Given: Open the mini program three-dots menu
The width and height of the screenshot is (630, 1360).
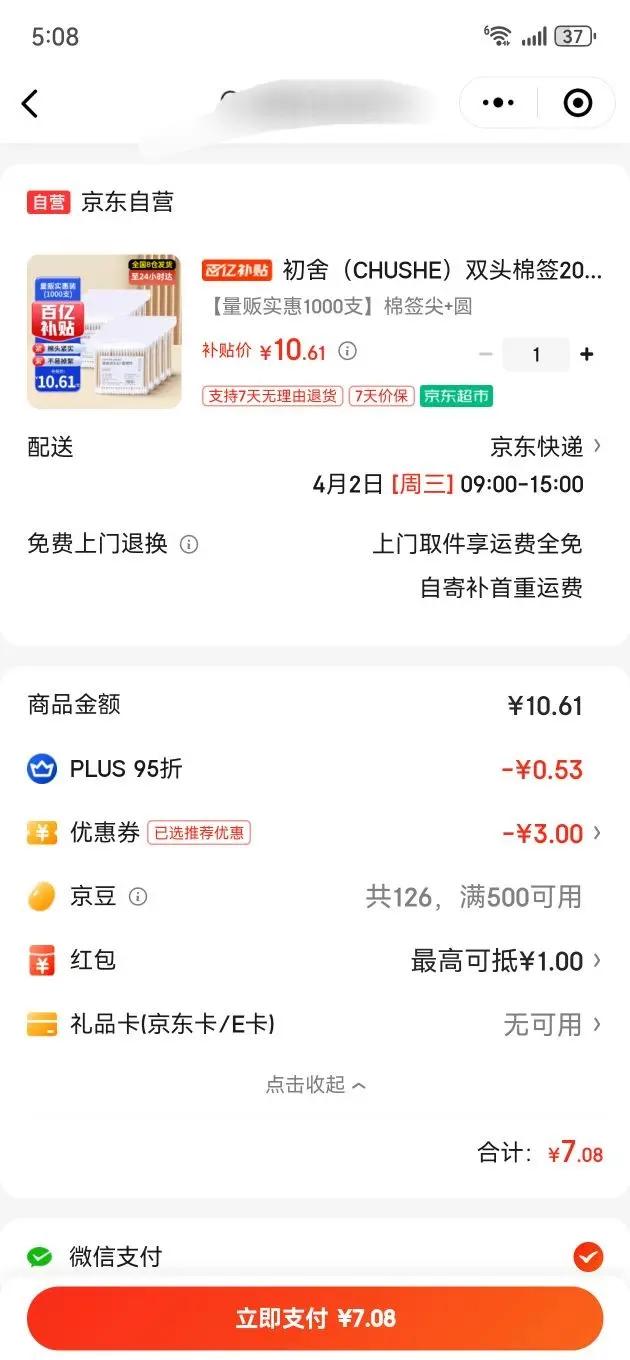Looking at the screenshot, I should coord(498,102).
